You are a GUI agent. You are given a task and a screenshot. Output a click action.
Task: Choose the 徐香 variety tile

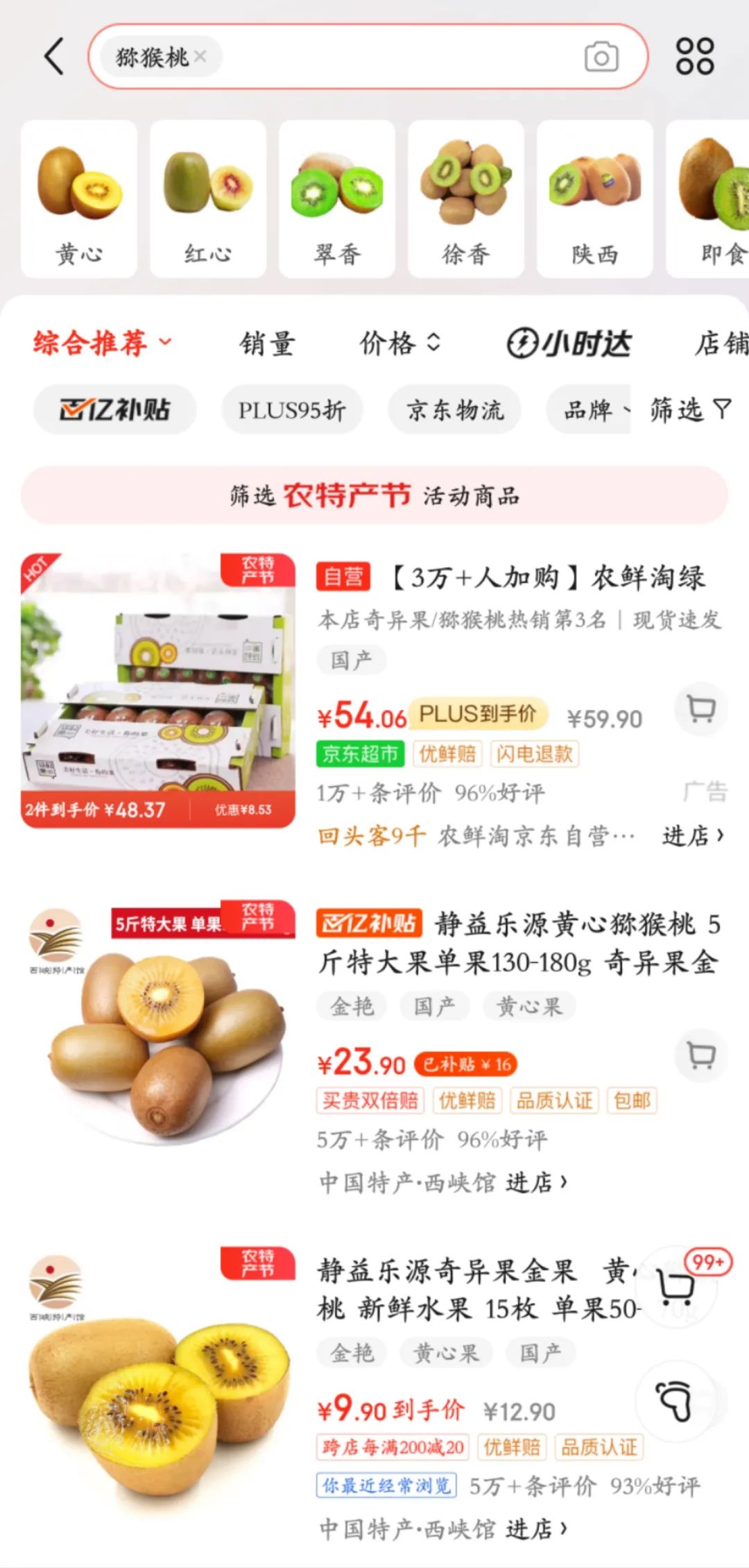coord(466,199)
